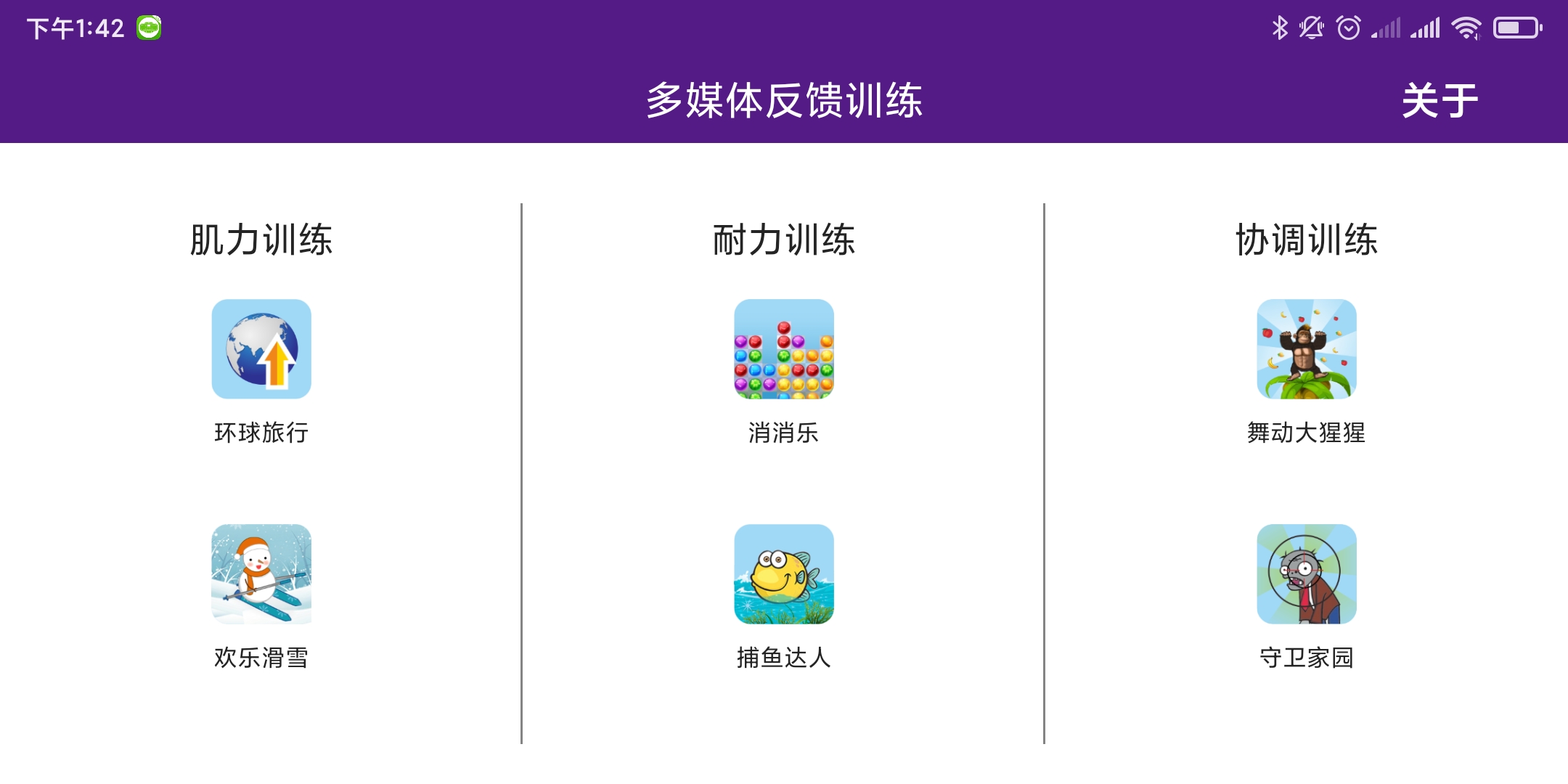This screenshot has height=784, width=1568.
Task: Open the 关于 (About) page
Action: click(1440, 100)
